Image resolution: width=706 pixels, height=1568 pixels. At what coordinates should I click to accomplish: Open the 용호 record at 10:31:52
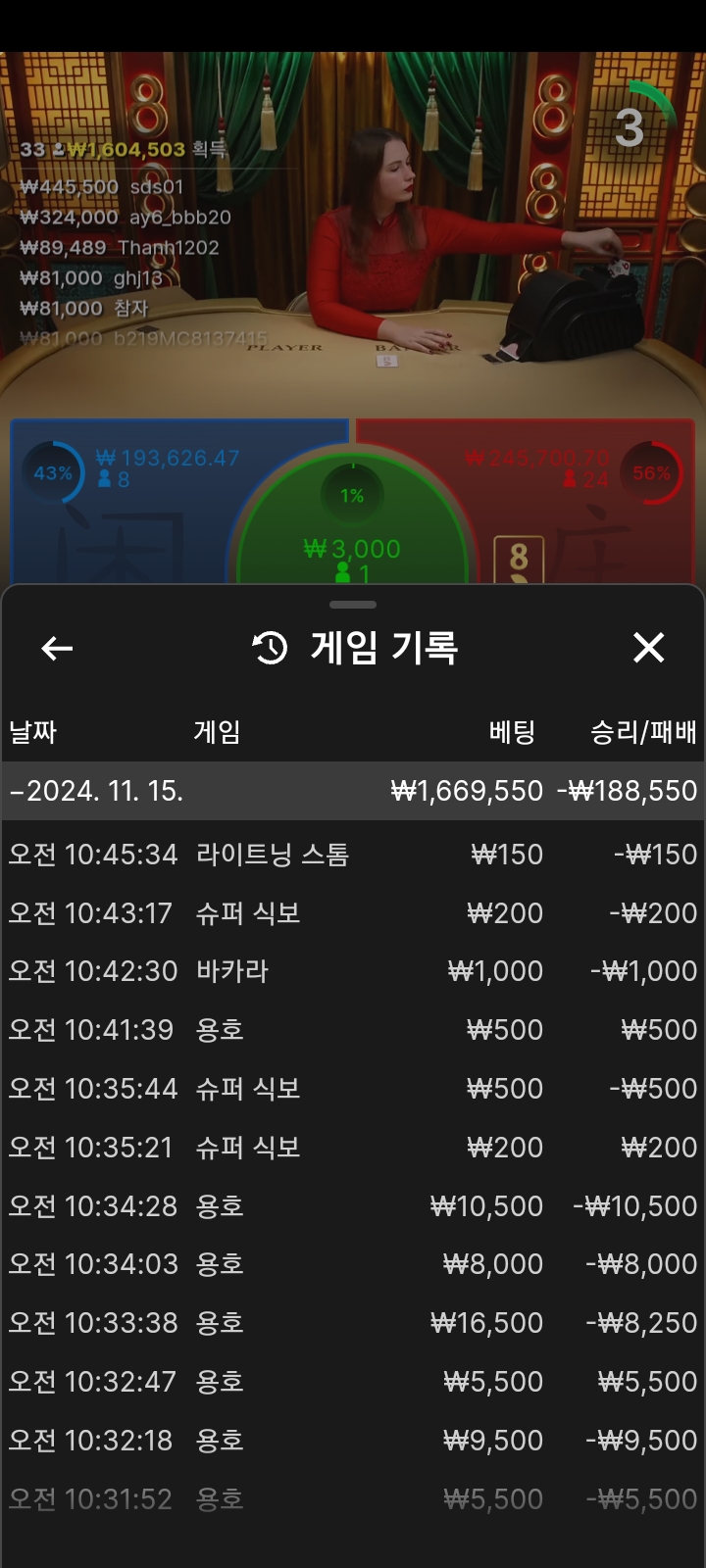[353, 1499]
